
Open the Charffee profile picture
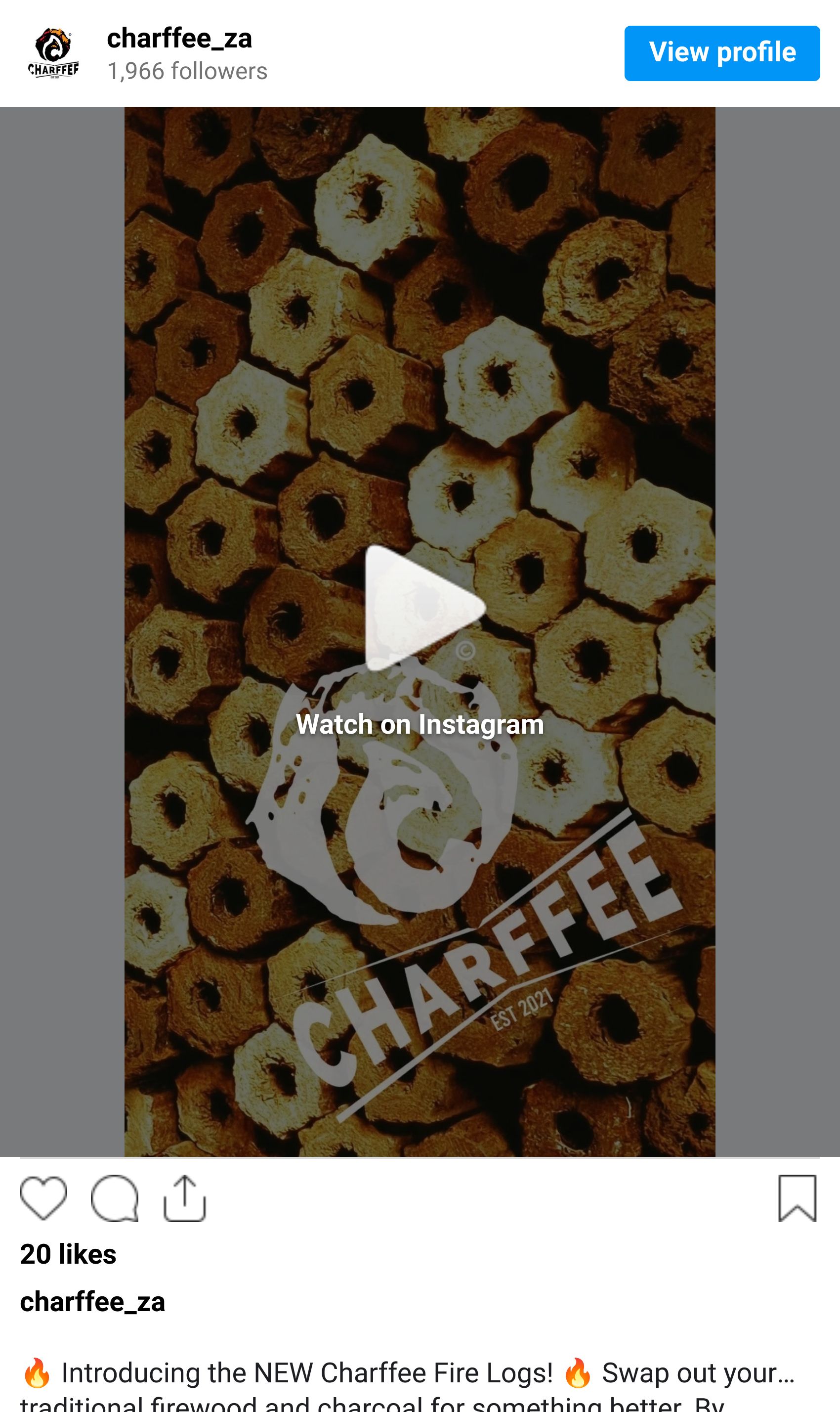point(53,53)
